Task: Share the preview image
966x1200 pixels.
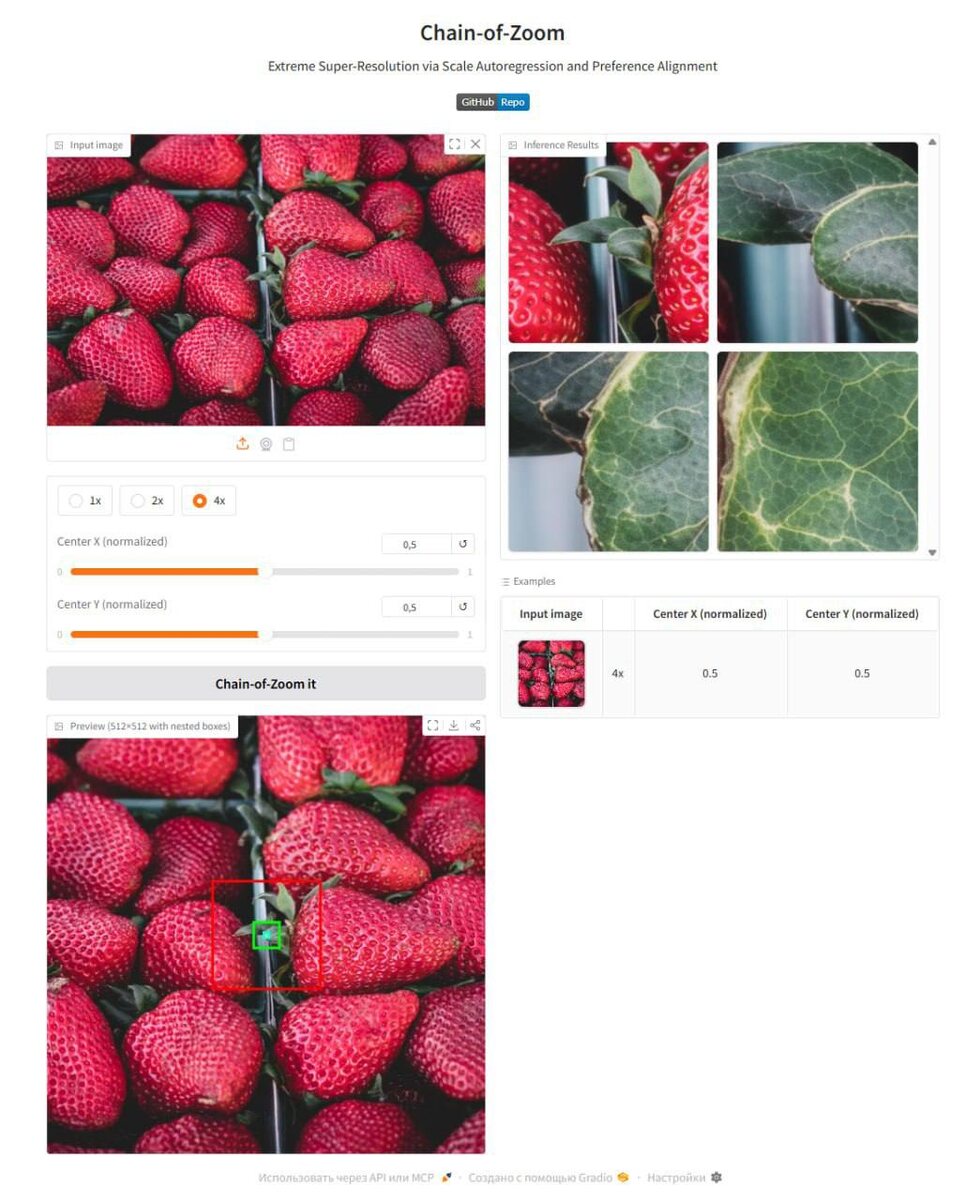Action: [x=475, y=725]
